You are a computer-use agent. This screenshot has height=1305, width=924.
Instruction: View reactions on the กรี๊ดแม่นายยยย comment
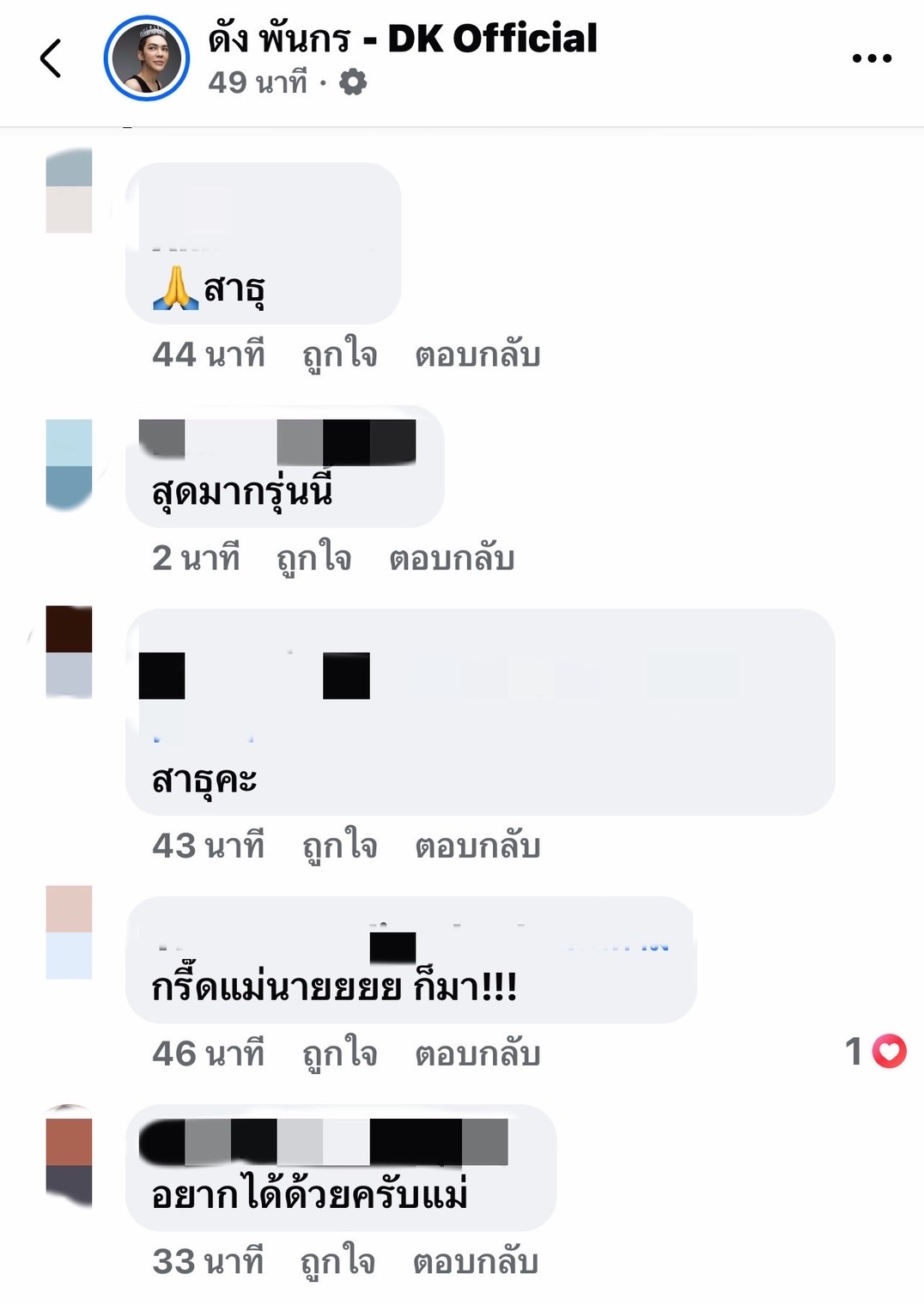click(x=876, y=1052)
